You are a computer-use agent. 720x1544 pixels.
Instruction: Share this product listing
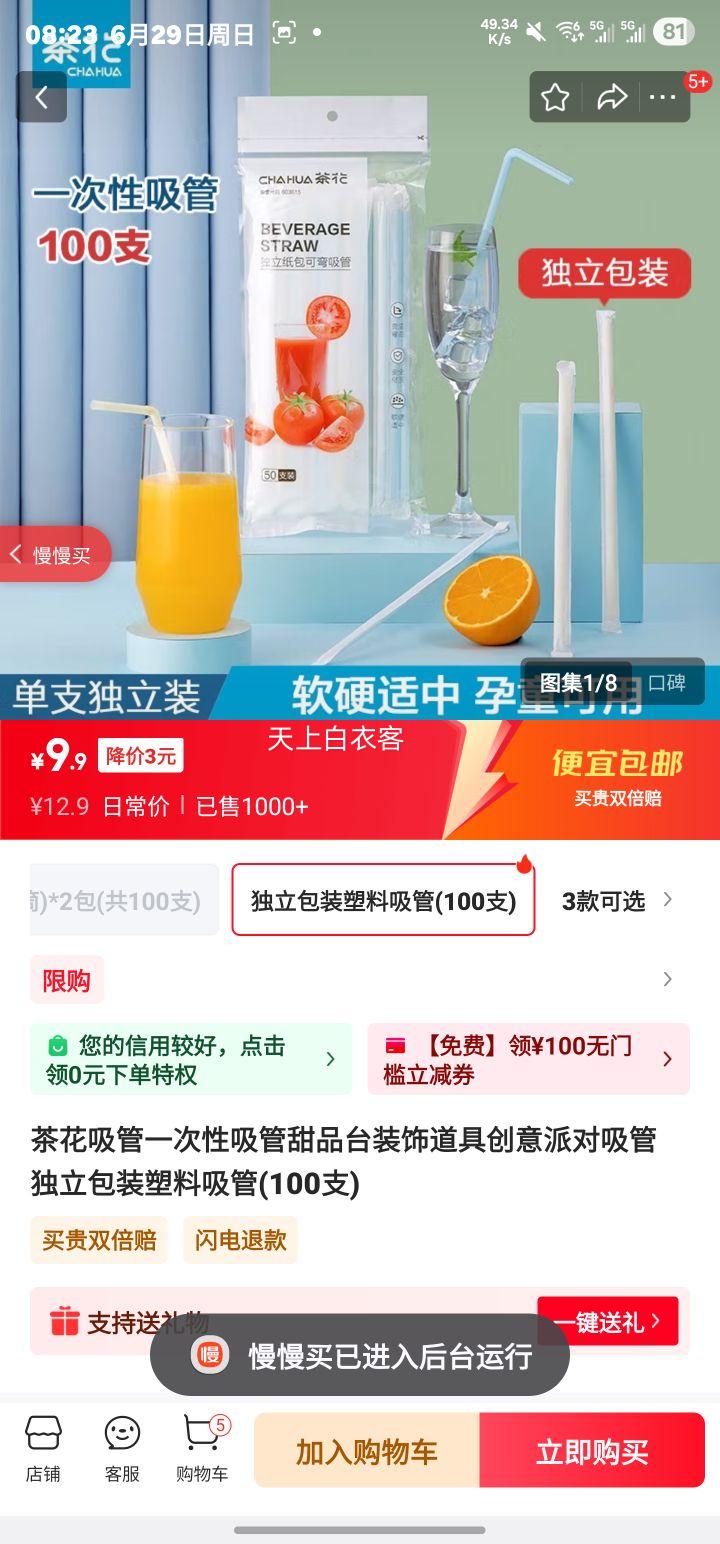611,97
